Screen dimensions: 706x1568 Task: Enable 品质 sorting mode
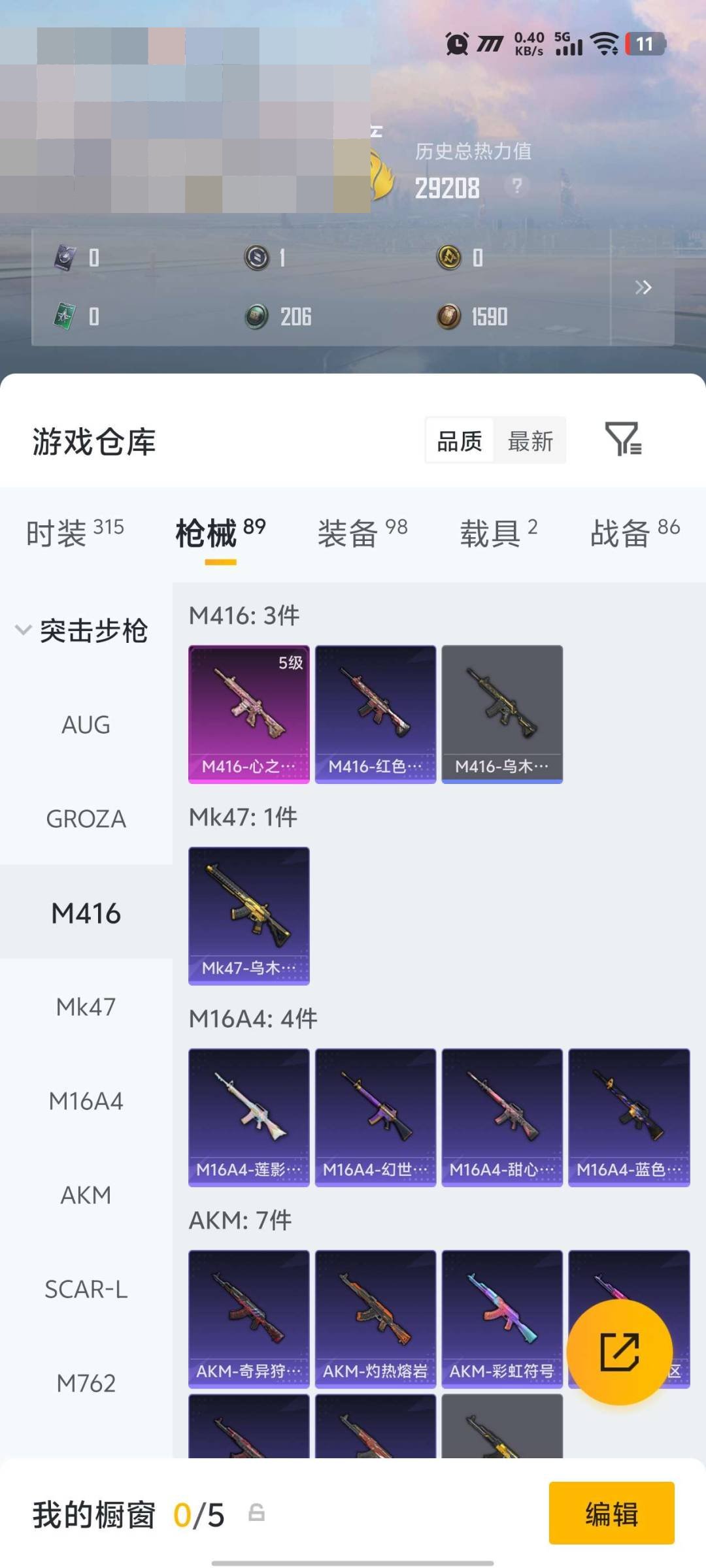pyautogui.click(x=459, y=441)
